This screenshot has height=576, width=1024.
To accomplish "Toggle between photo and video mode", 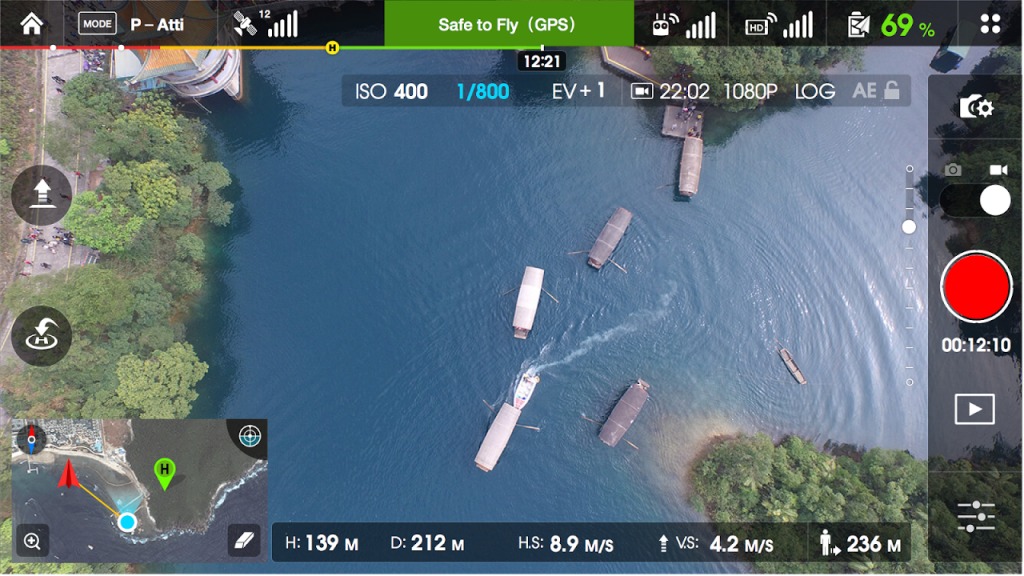I will [x=976, y=199].
